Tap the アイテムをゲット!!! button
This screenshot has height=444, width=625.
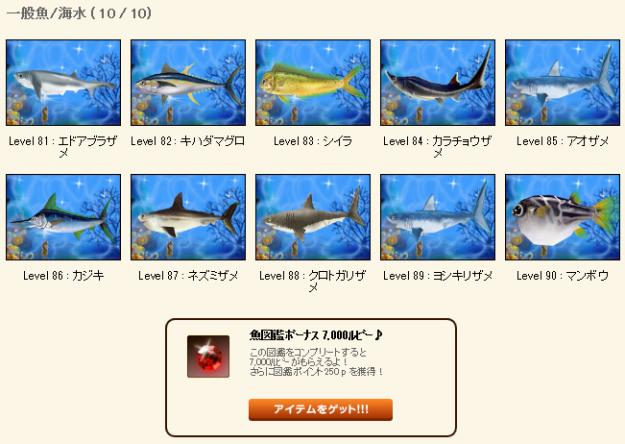tap(320, 410)
